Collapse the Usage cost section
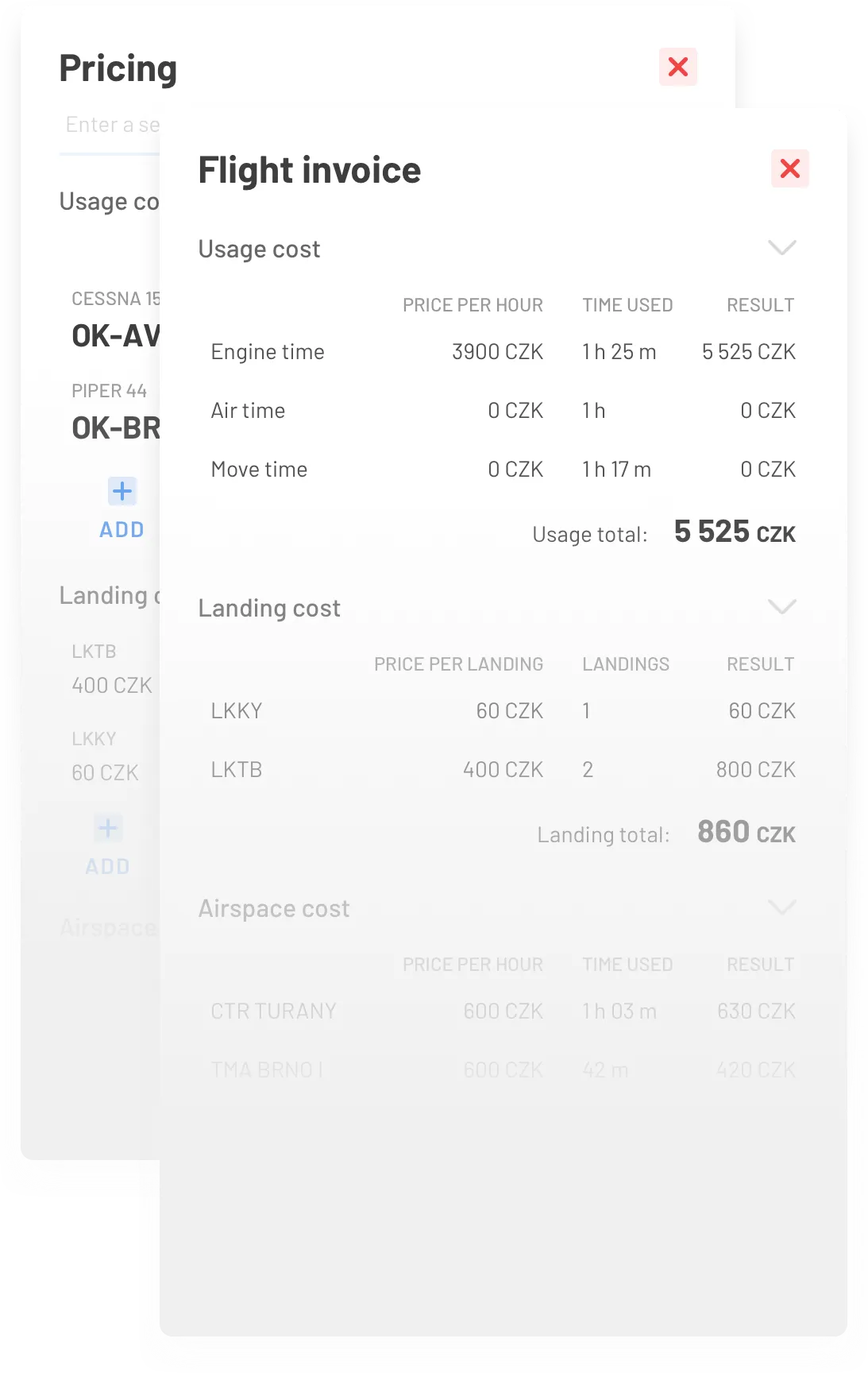868x1373 pixels. click(783, 249)
